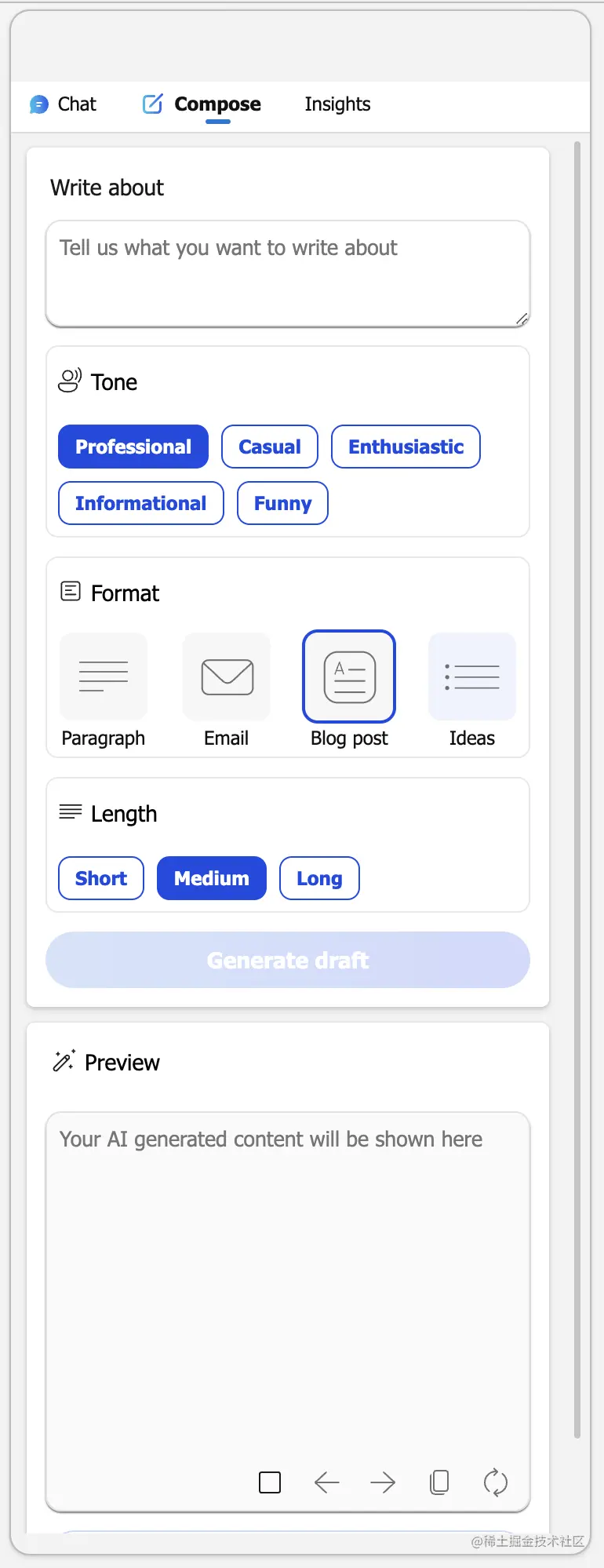The width and height of the screenshot is (604, 1568).
Task: Copy the preview content
Action: click(439, 1482)
